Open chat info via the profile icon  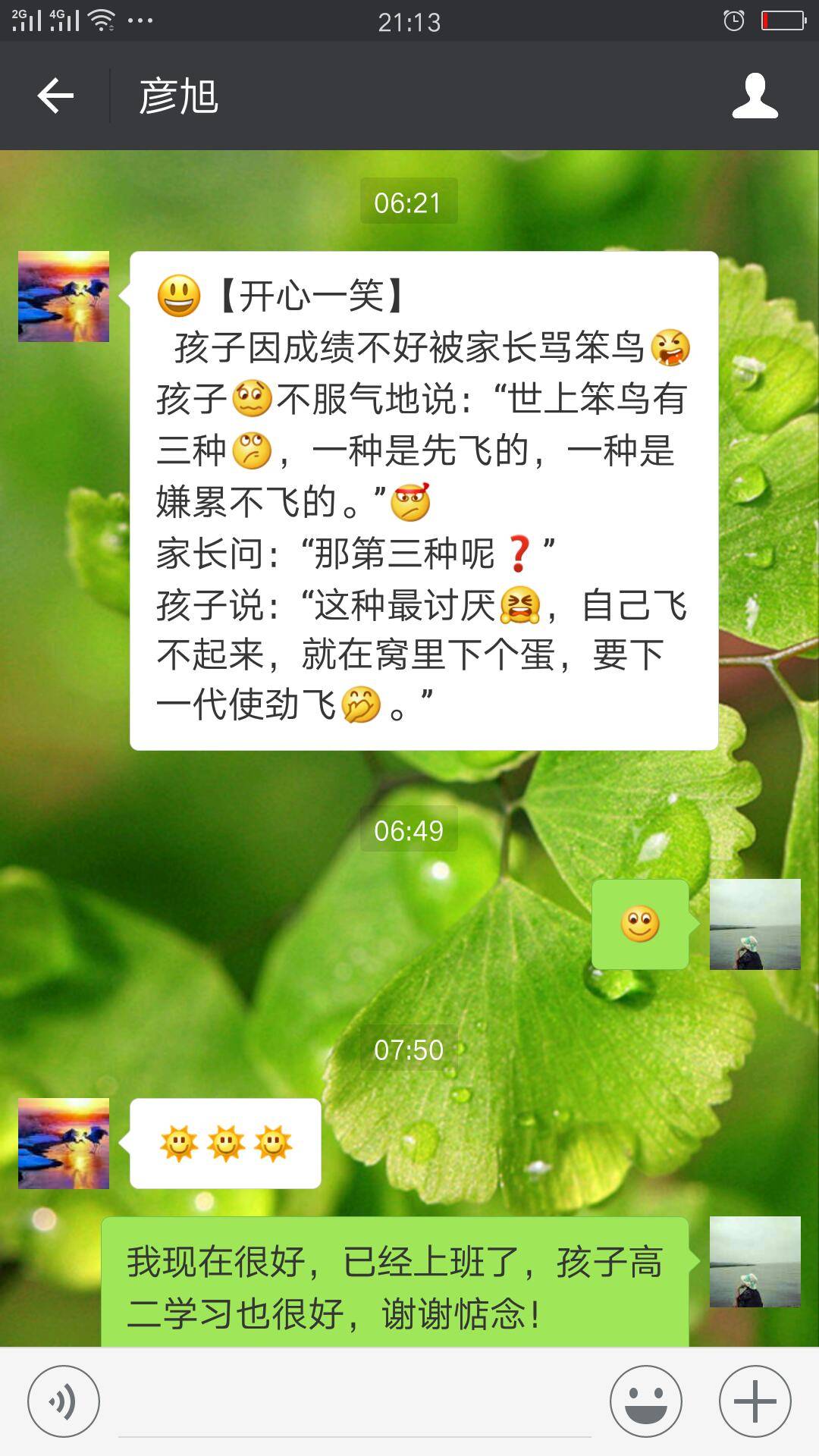(755, 96)
